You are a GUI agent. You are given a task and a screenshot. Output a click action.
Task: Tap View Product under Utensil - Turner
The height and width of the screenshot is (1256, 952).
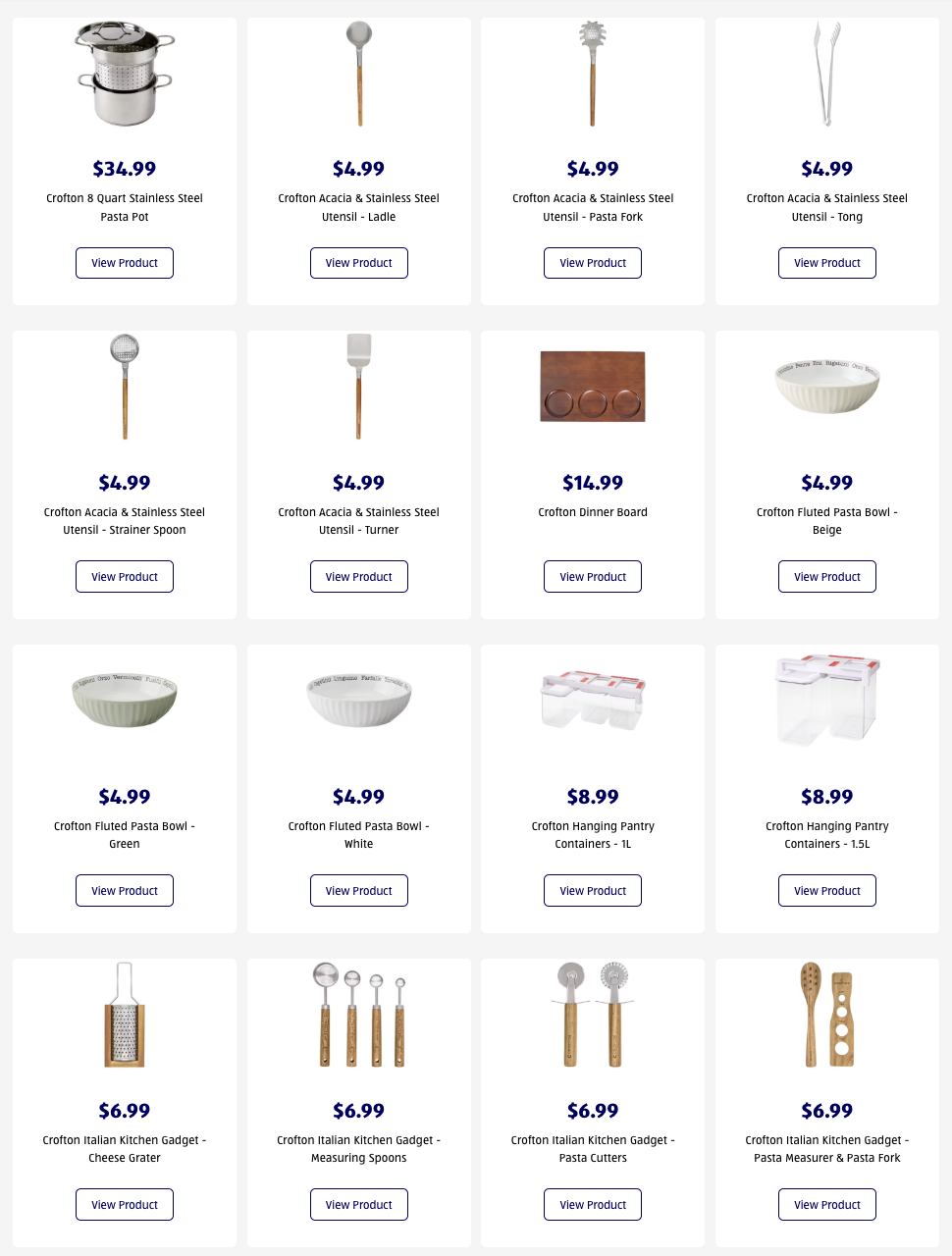[358, 577]
